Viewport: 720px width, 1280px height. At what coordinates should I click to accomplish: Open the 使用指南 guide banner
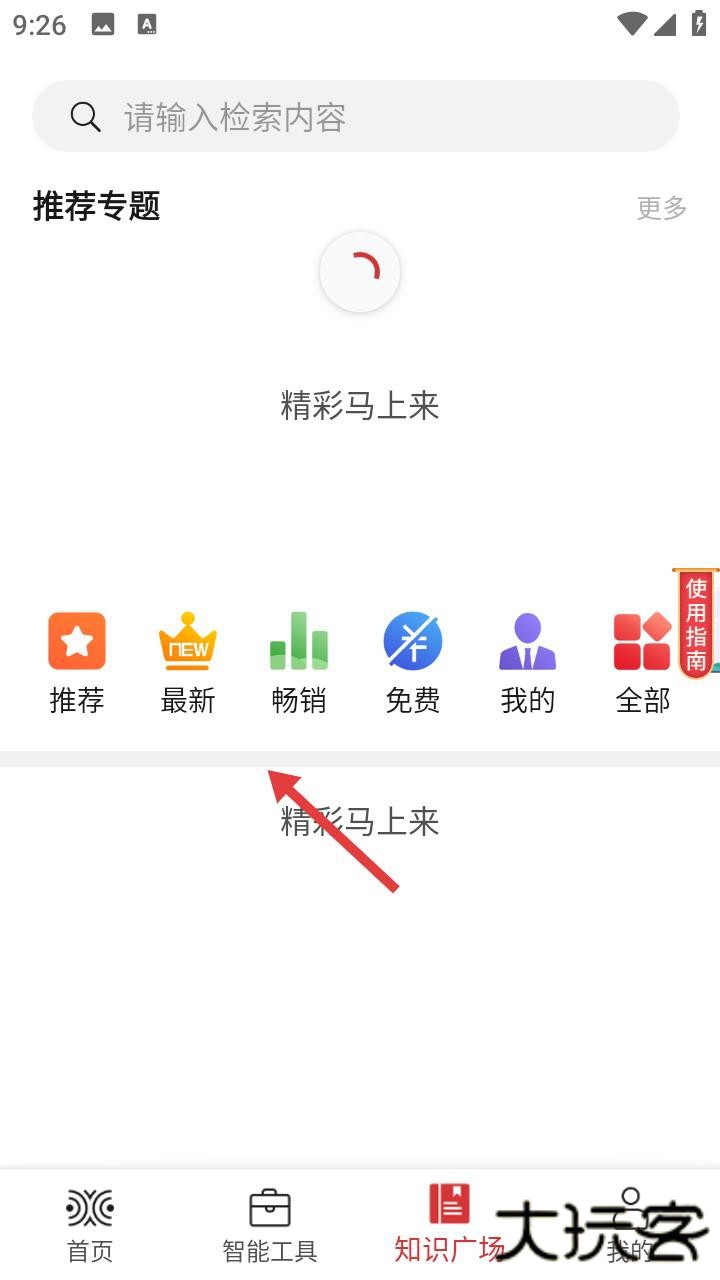[696, 624]
